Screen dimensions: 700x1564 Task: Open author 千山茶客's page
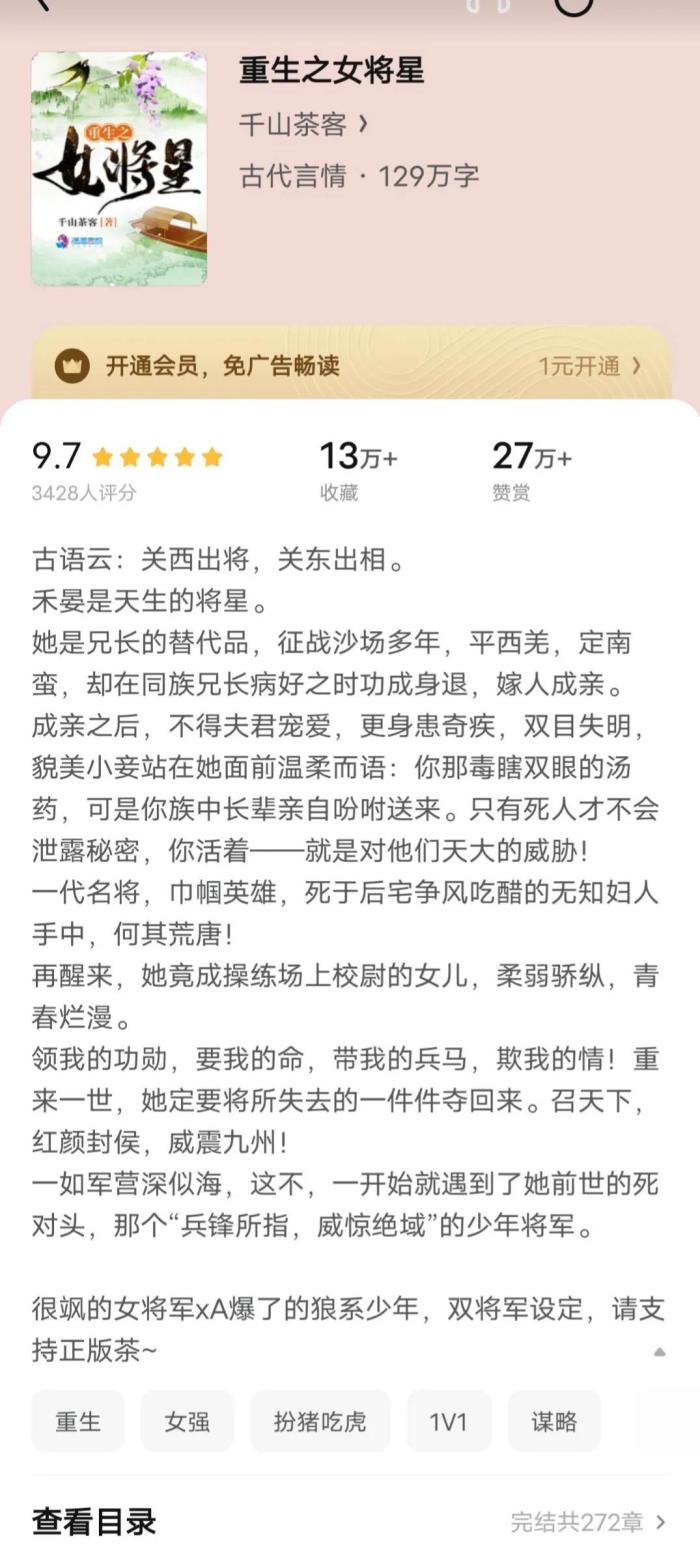[304, 124]
